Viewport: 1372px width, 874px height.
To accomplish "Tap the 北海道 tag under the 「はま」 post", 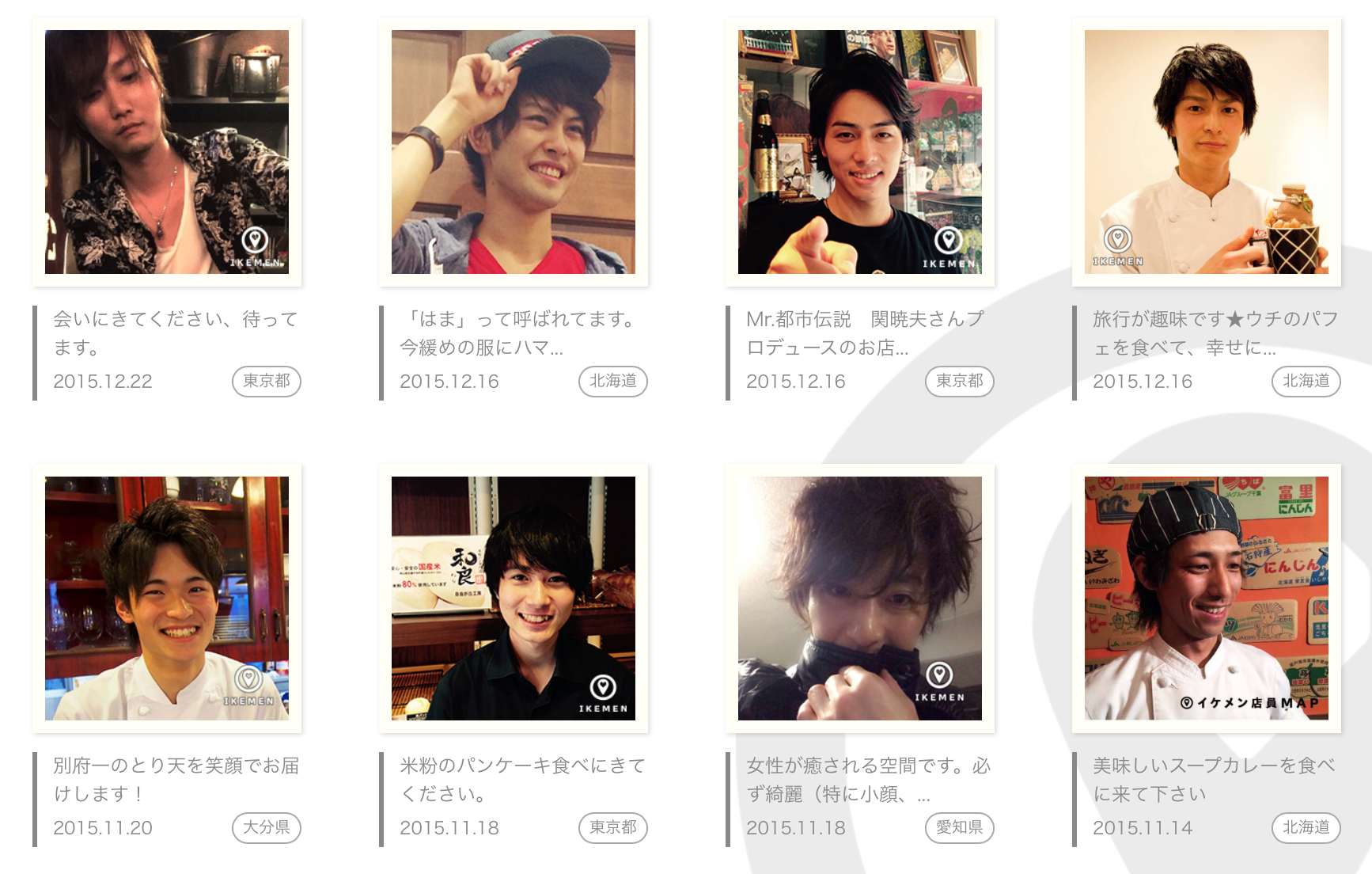I will point(613,381).
